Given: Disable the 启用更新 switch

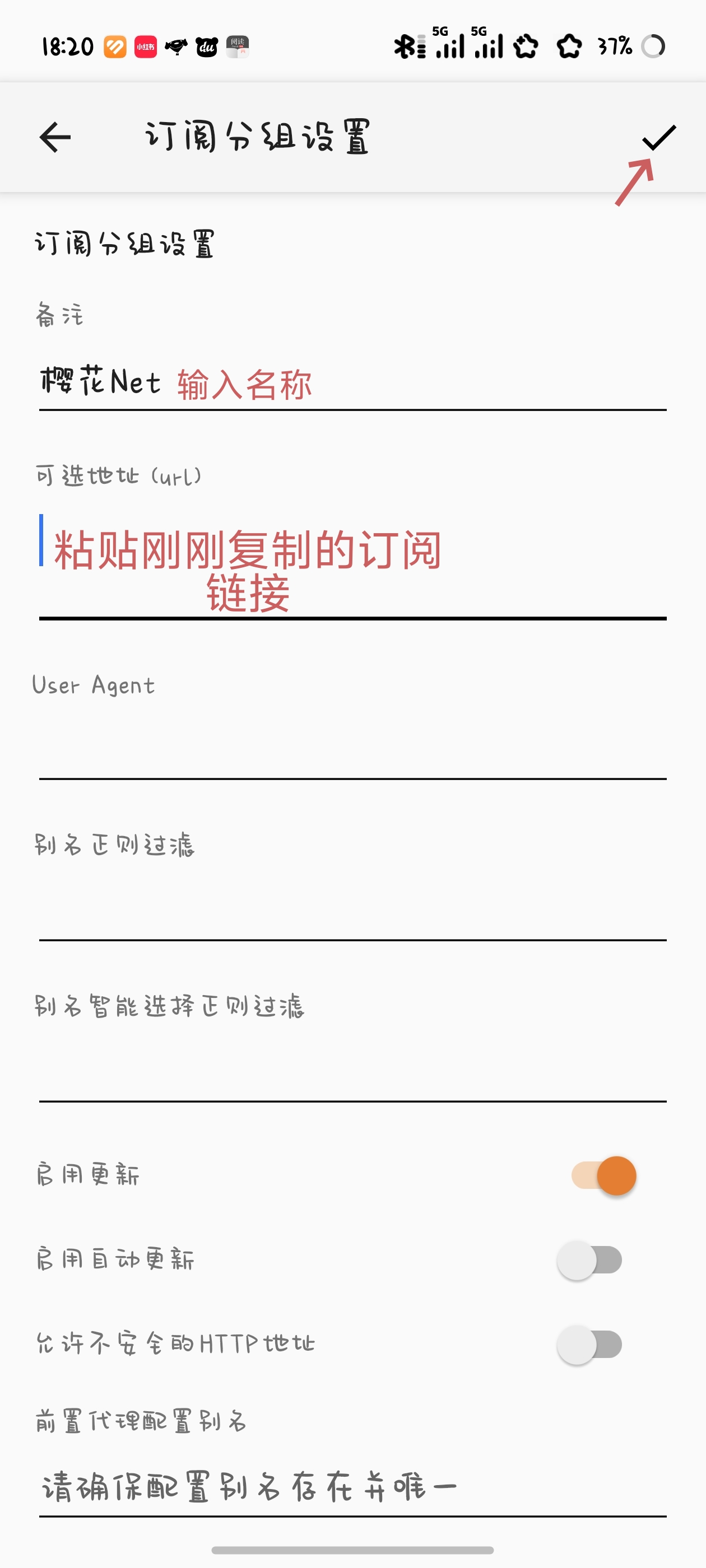Looking at the screenshot, I should click(603, 1175).
